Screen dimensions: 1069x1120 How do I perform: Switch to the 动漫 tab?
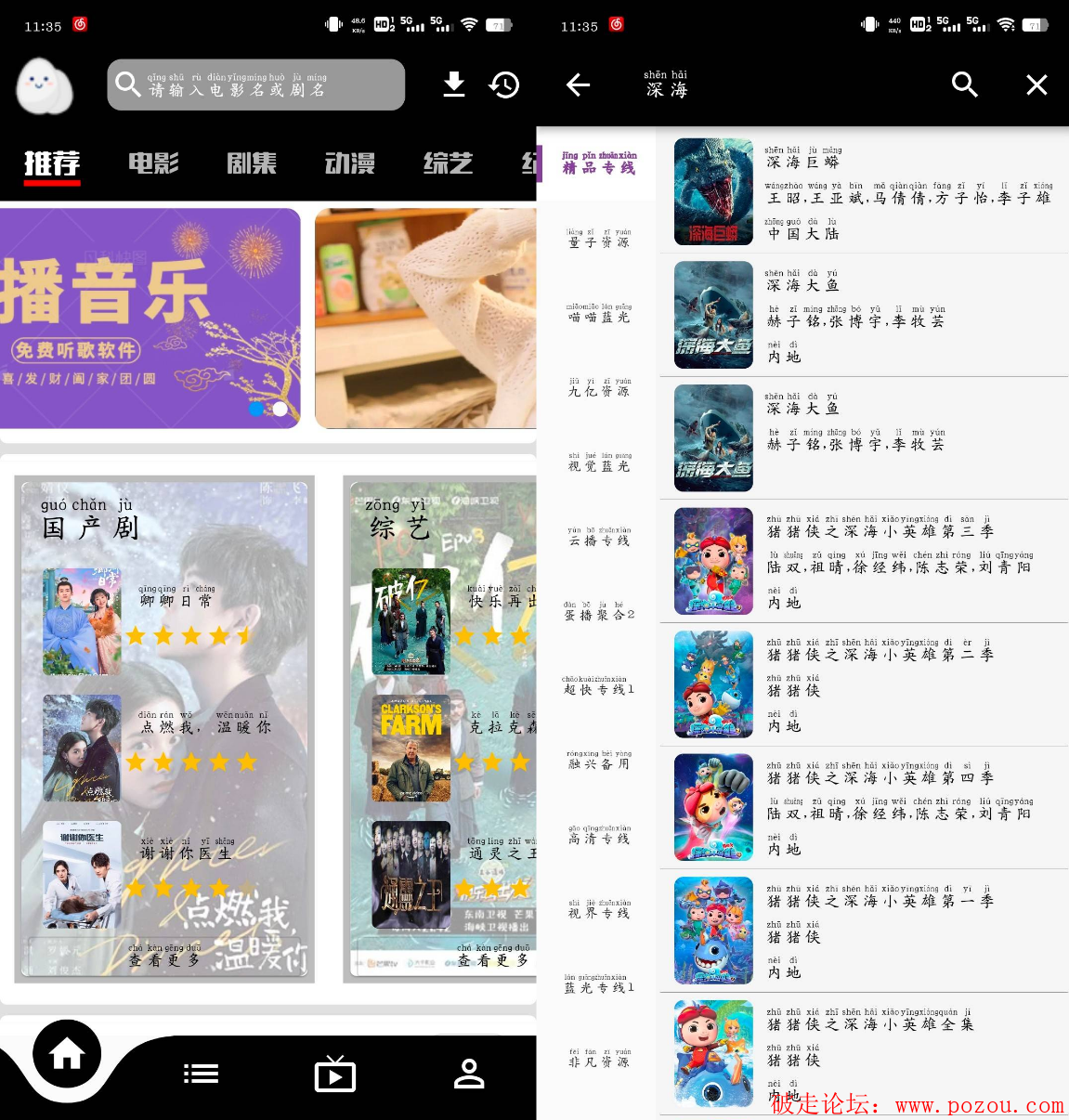[350, 163]
